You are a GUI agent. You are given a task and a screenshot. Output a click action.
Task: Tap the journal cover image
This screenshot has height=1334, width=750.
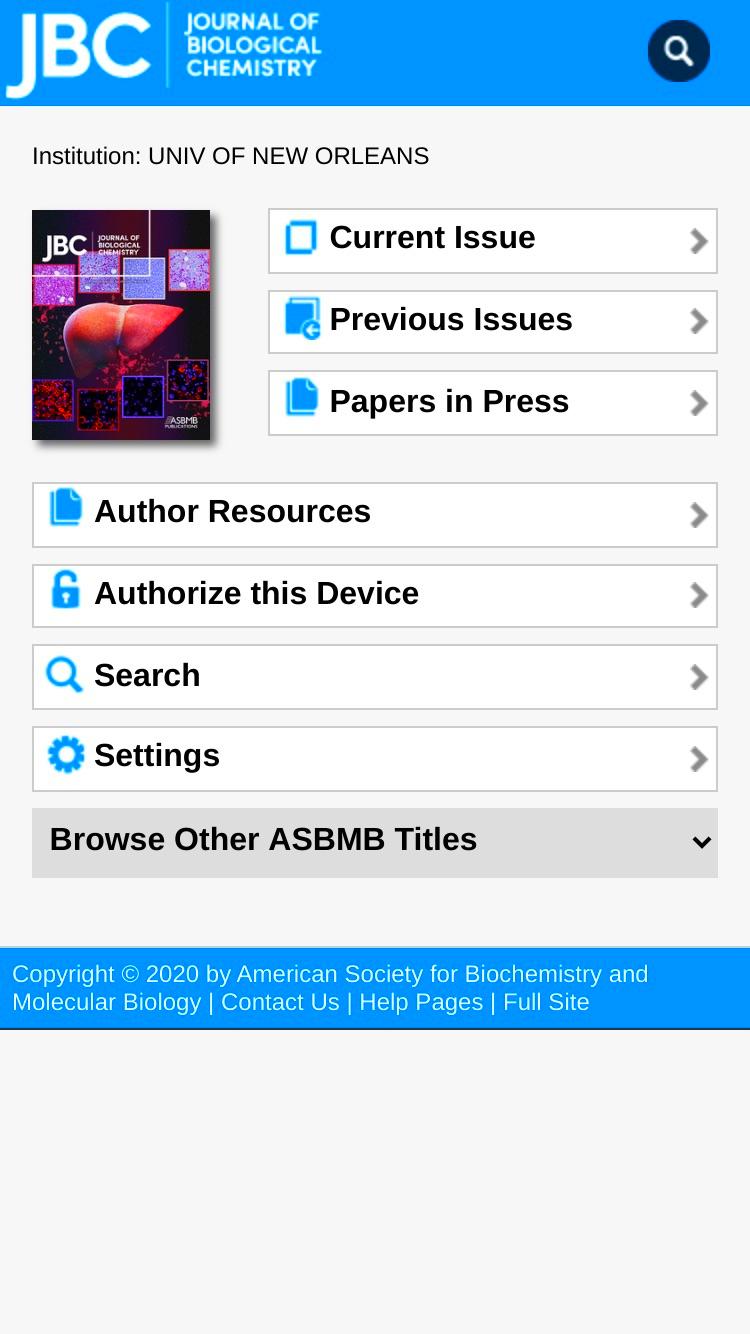[x=121, y=325]
